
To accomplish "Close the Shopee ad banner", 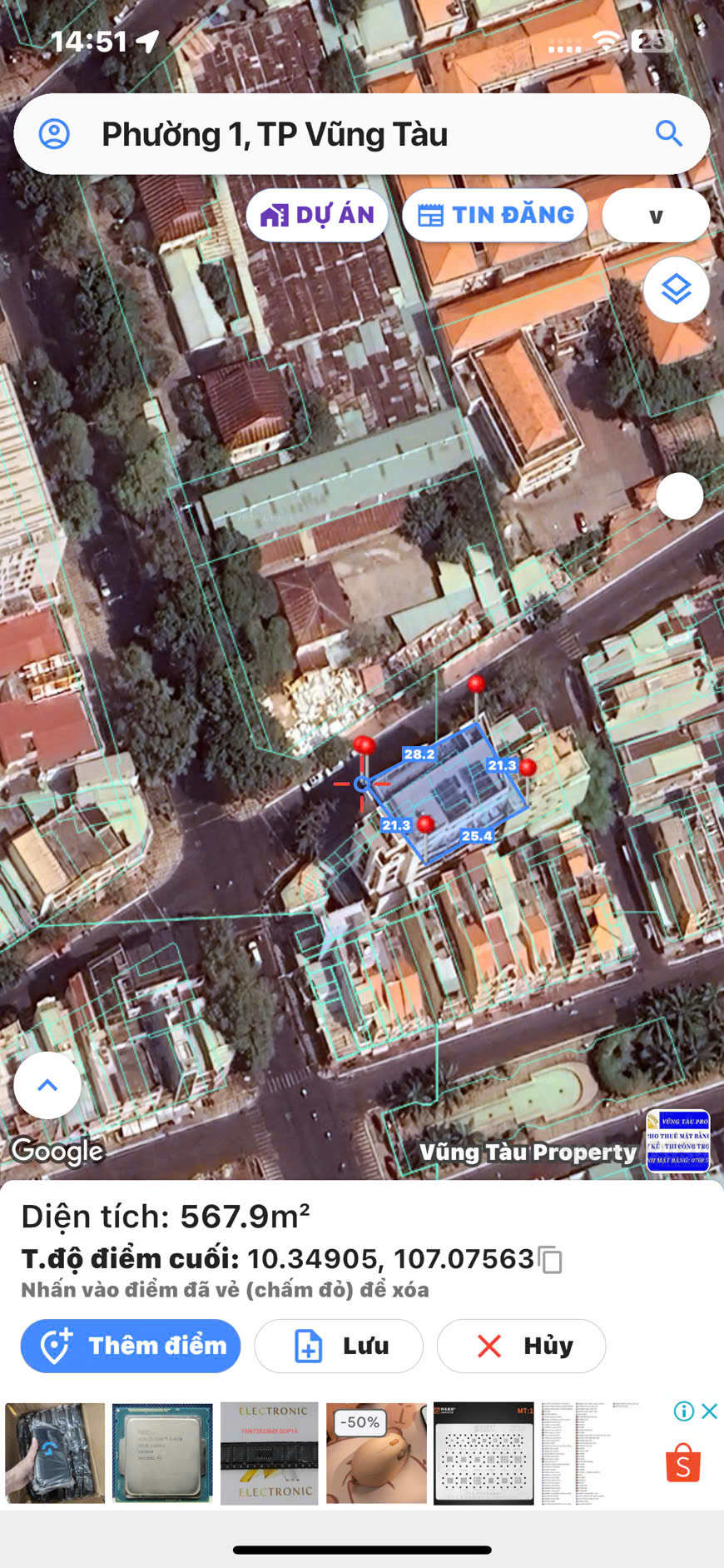I will tap(709, 1411).
